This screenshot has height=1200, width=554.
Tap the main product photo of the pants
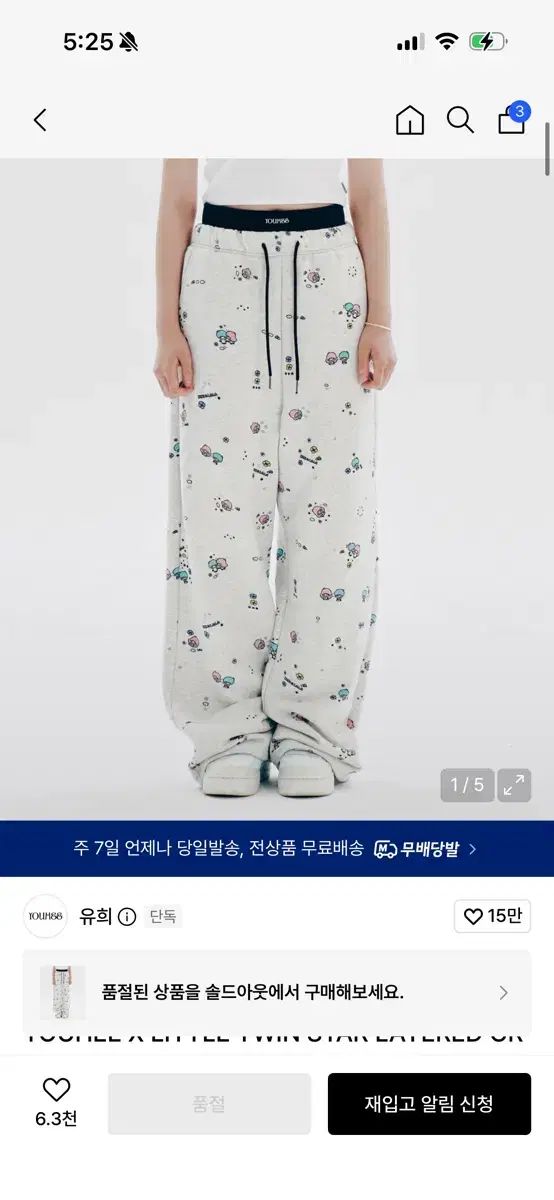277,489
